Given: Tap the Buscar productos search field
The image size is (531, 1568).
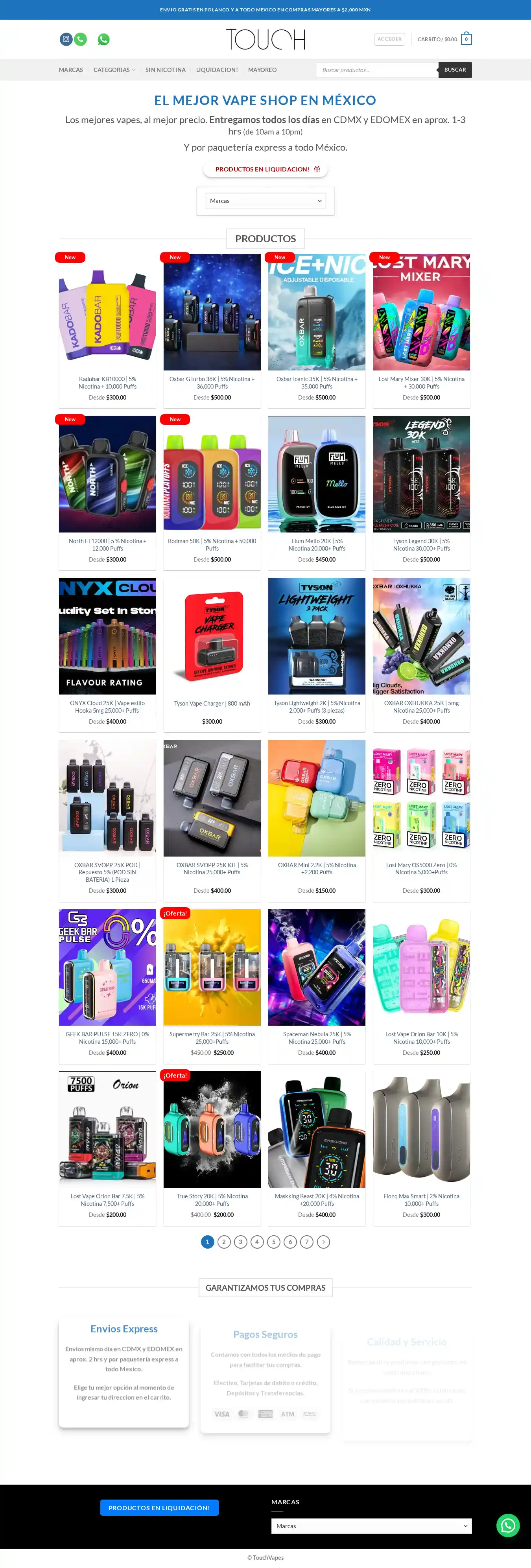Looking at the screenshot, I should point(376,70).
